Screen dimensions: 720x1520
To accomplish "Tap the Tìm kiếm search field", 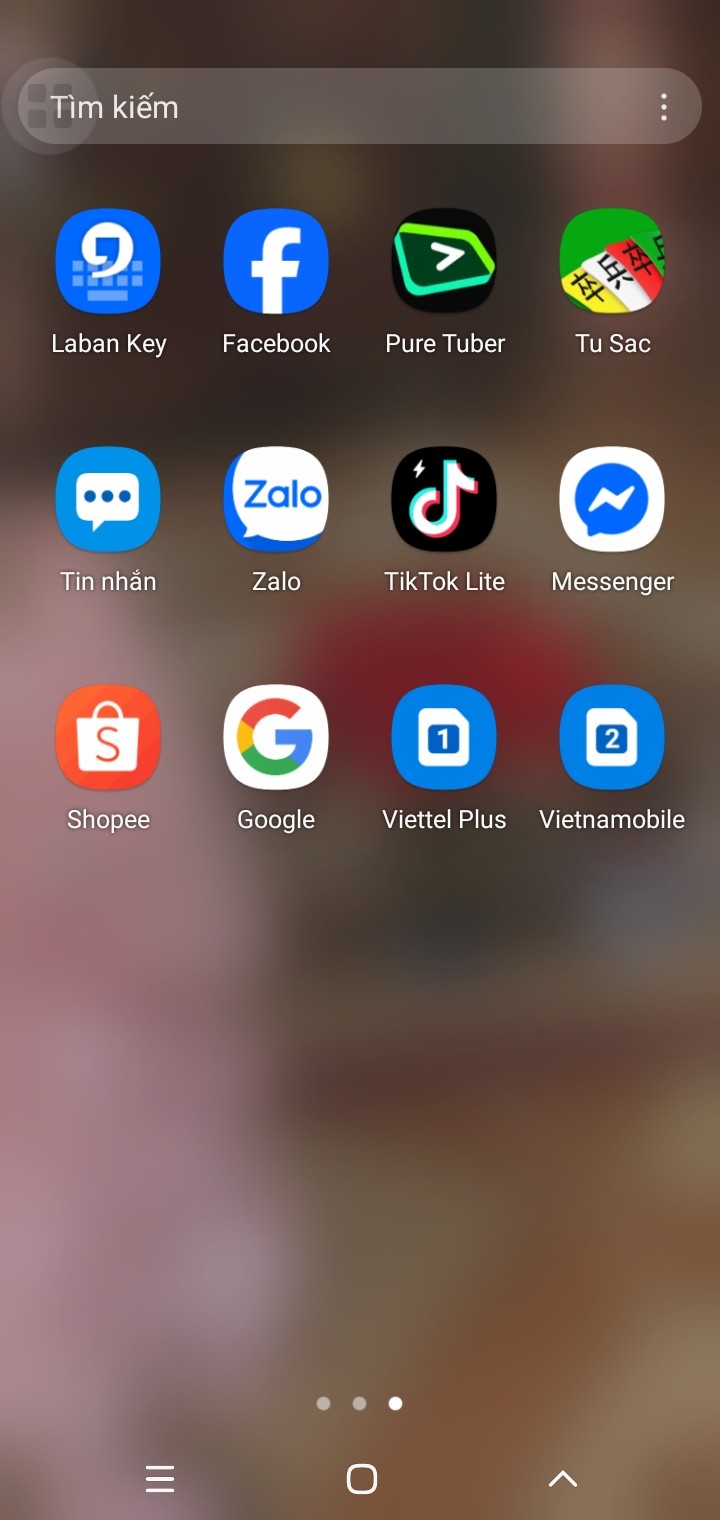I will tap(340, 107).
